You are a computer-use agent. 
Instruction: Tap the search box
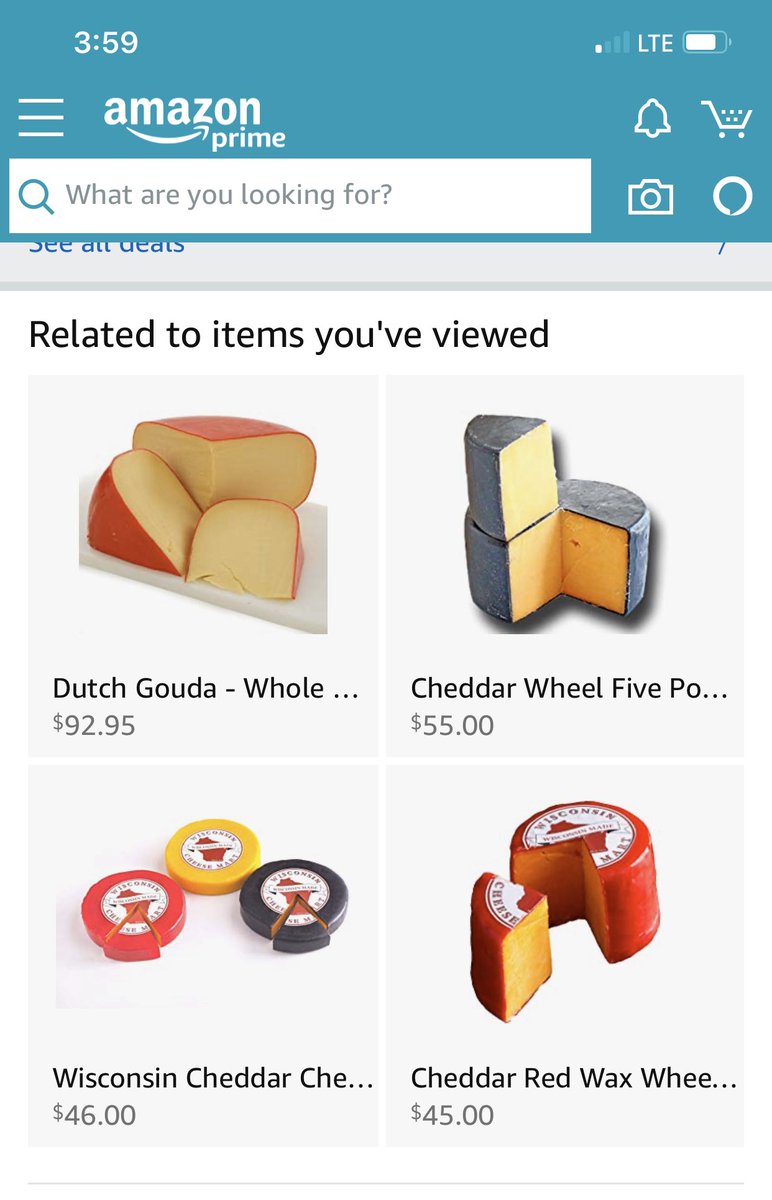pos(300,195)
